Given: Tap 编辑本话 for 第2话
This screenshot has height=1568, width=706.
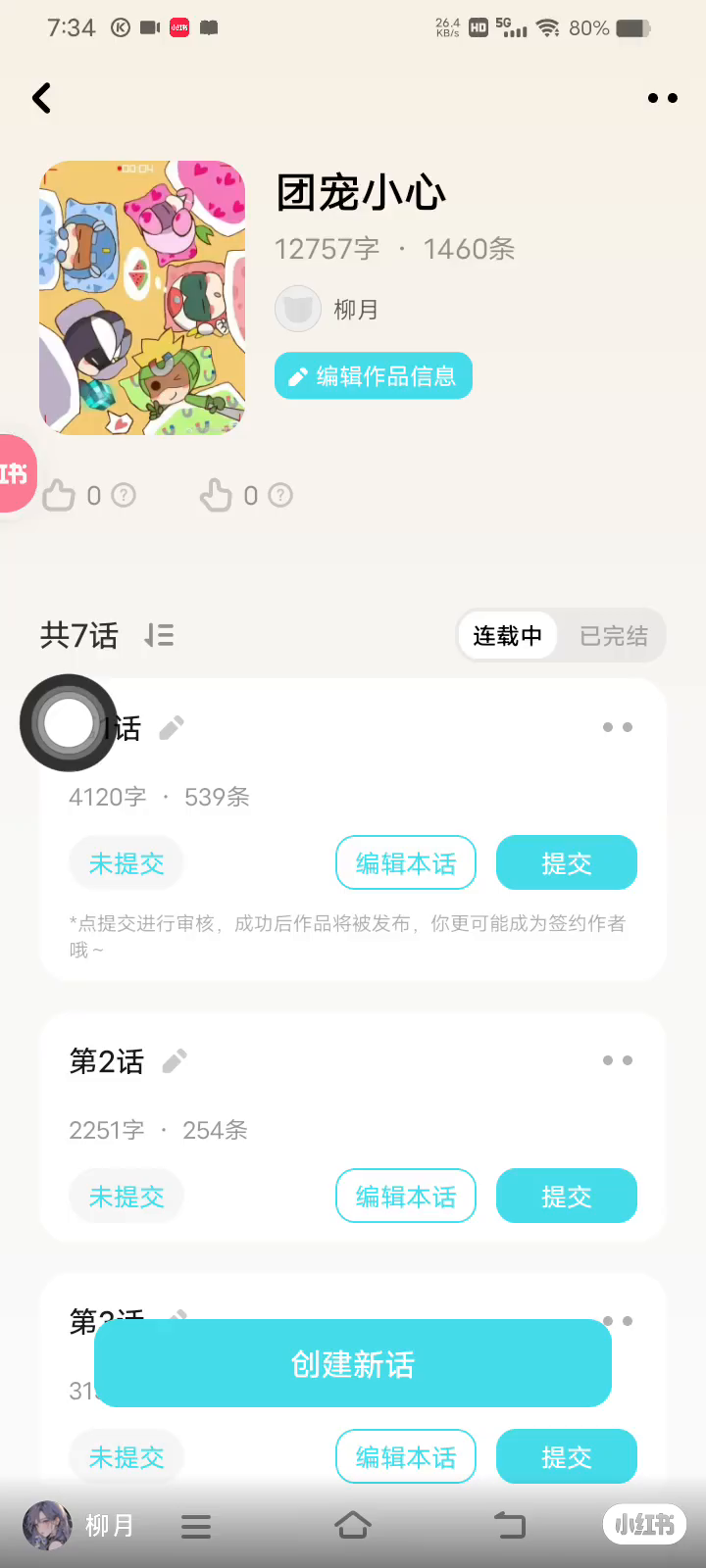Looking at the screenshot, I should 405,1197.
